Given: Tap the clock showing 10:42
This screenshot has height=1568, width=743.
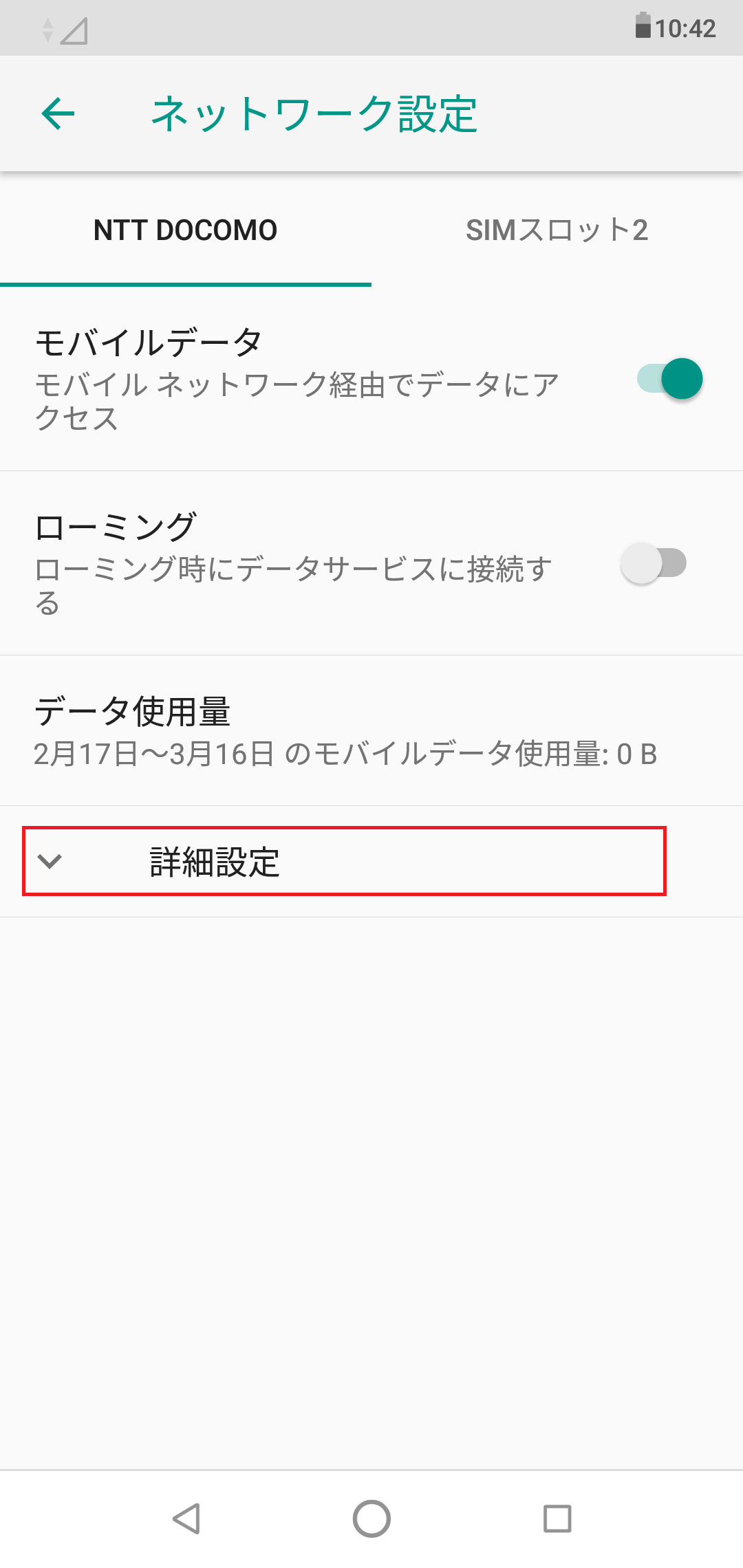Looking at the screenshot, I should [688, 28].
